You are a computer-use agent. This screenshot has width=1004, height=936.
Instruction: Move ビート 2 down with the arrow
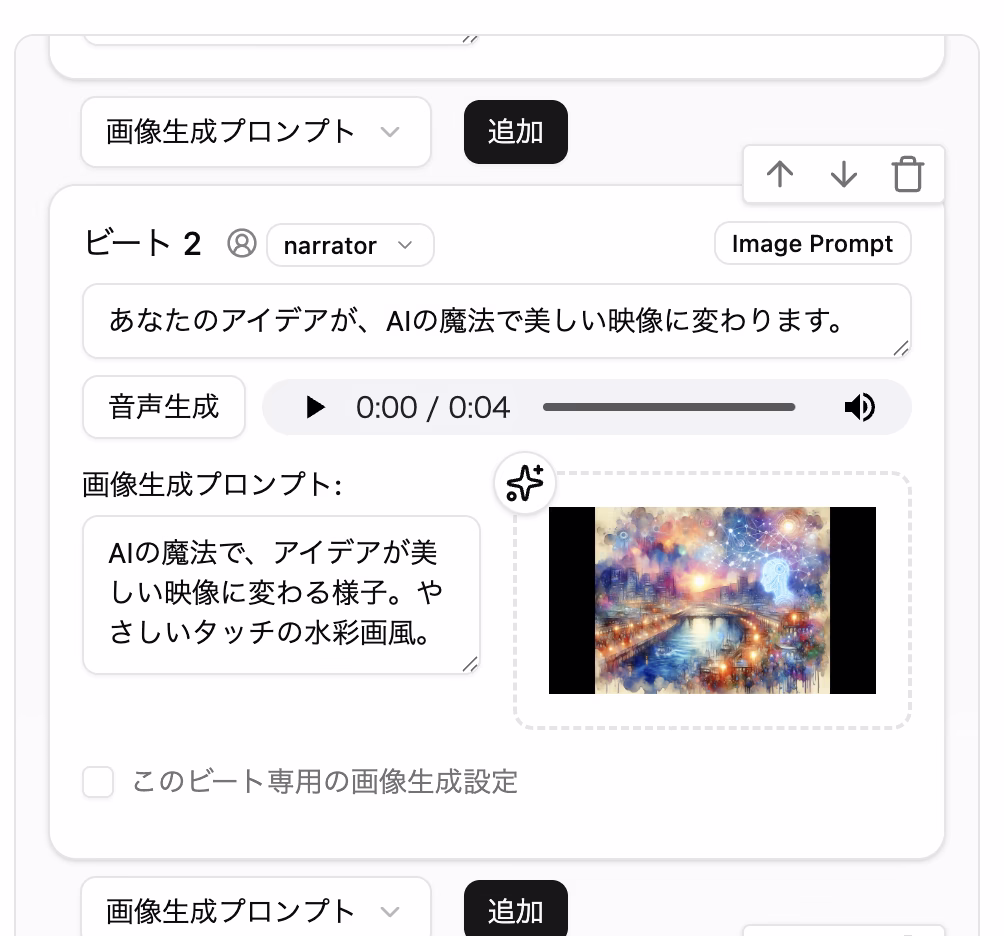pos(844,175)
